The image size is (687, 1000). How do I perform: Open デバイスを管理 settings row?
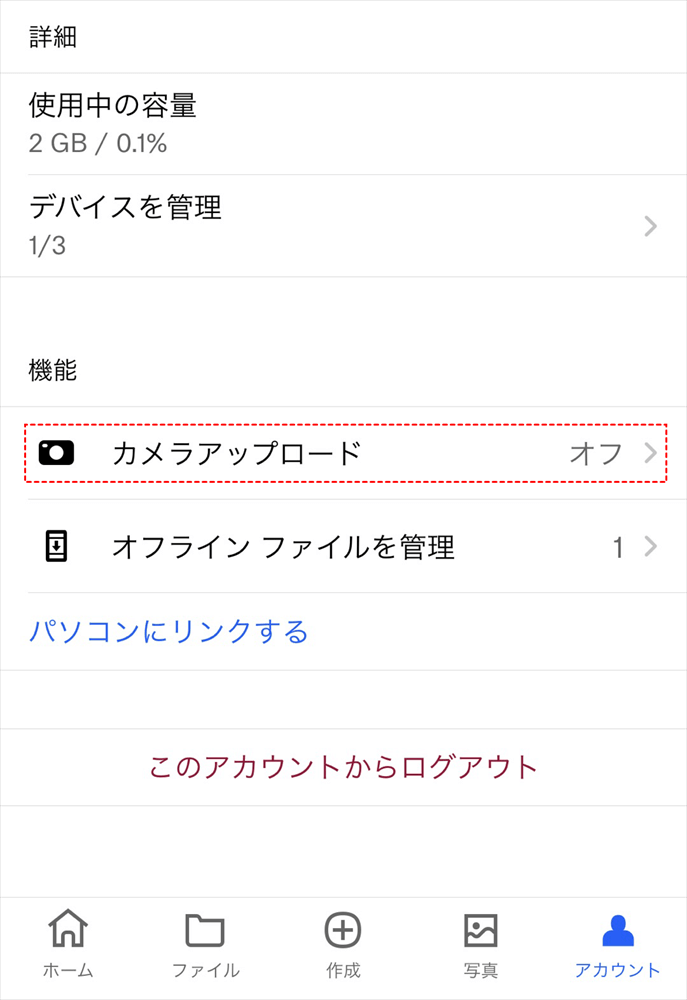pos(343,226)
